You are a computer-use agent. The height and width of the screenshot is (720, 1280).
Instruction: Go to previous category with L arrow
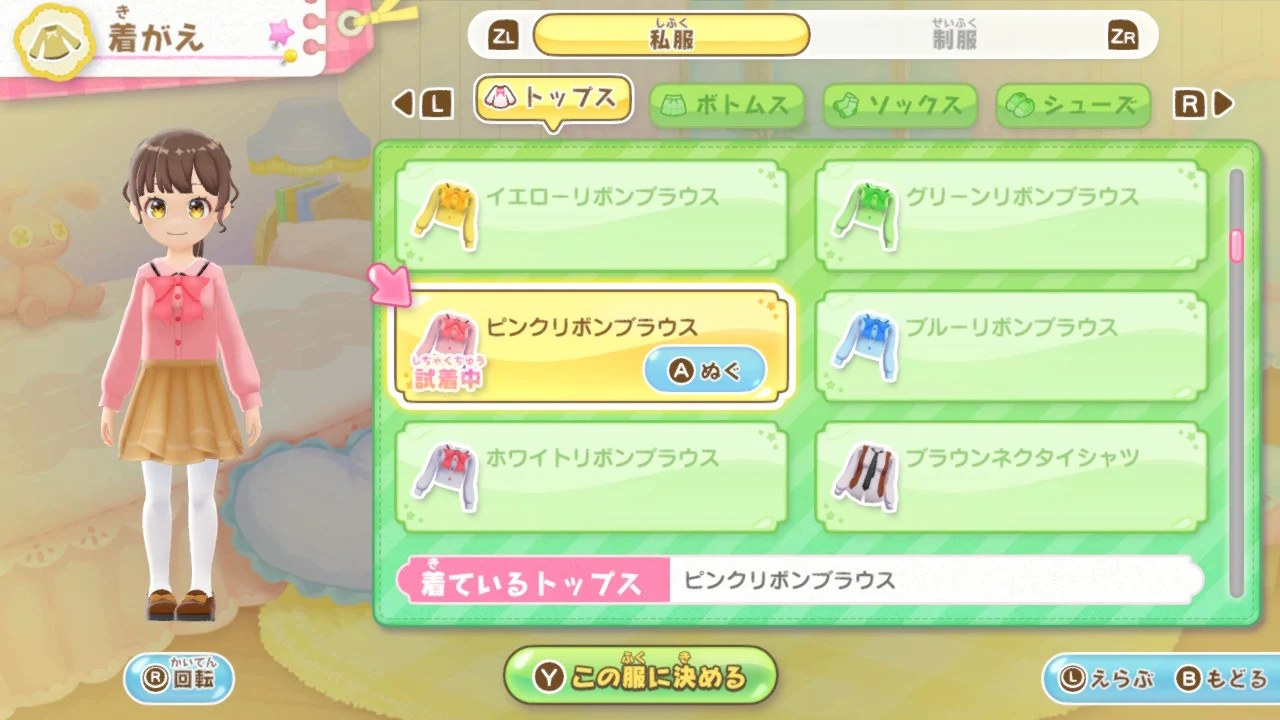(x=424, y=103)
